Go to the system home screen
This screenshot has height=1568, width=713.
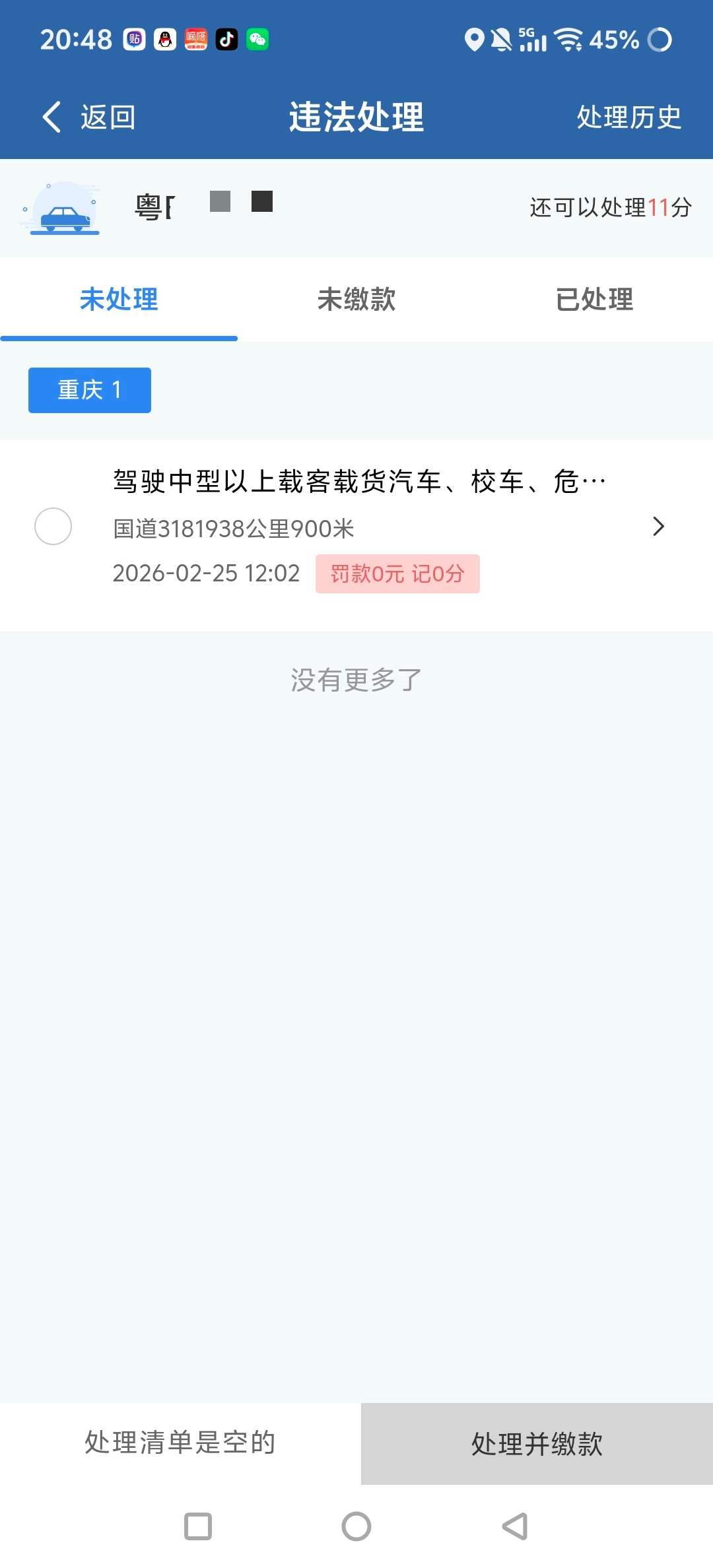pos(356,1526)
